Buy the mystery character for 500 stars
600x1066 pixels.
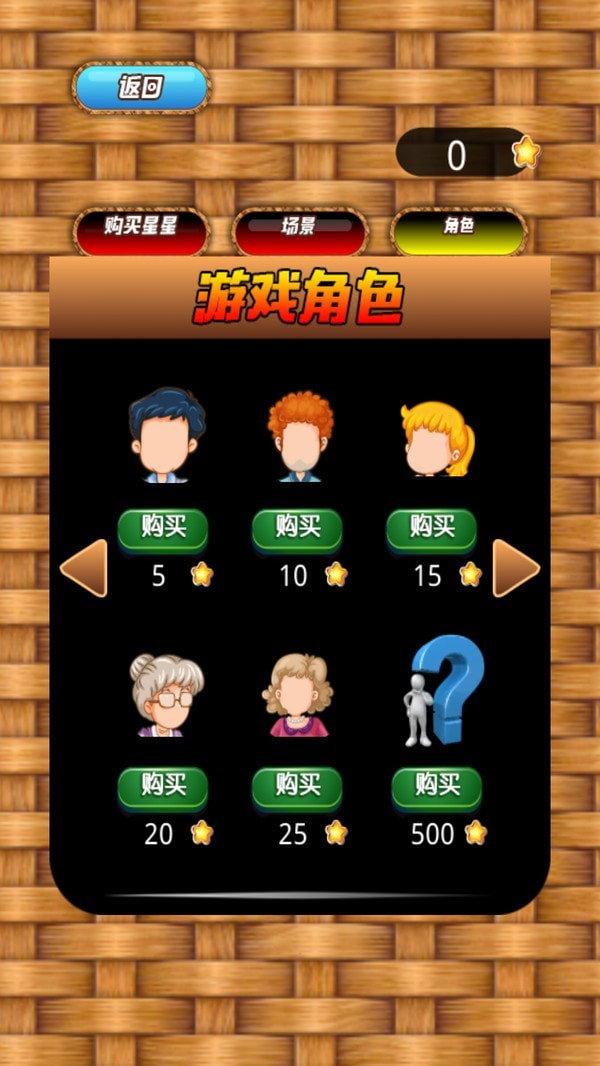tap(436, 787)
